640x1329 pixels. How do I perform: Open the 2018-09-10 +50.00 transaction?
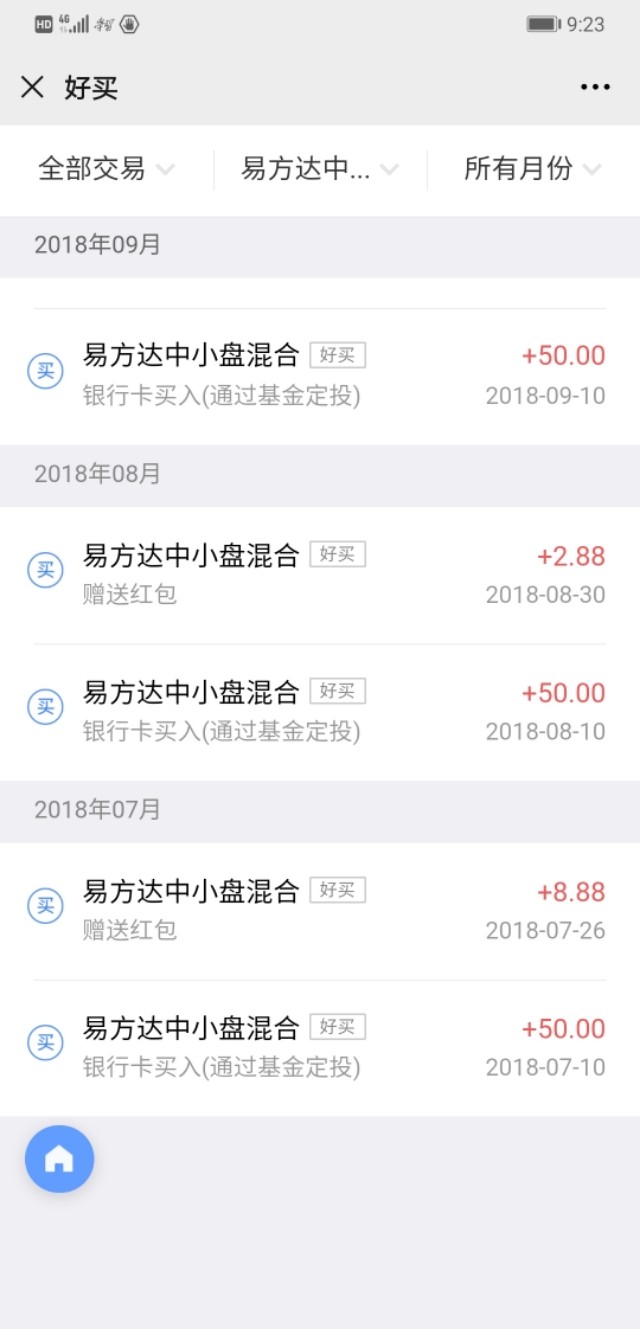320,374
